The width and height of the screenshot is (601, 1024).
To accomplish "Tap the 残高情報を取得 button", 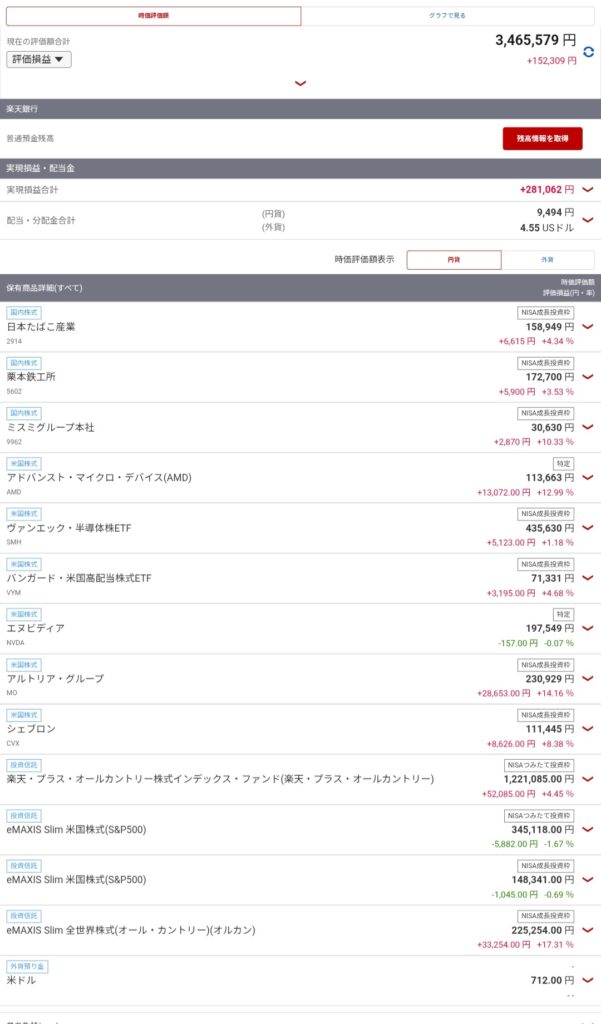I will point(542,139).
